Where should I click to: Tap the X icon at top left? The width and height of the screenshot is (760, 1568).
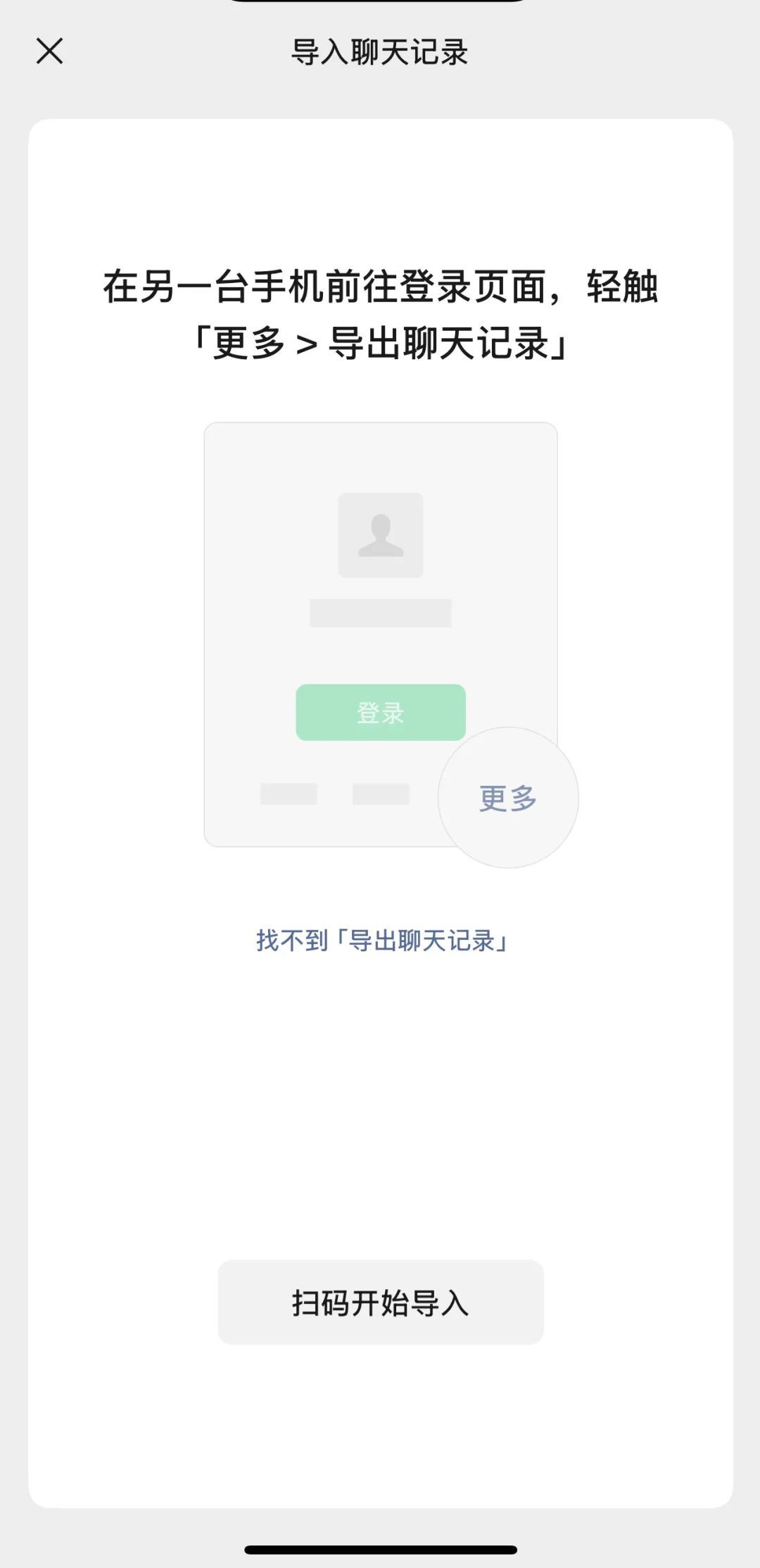coord(51,50)
